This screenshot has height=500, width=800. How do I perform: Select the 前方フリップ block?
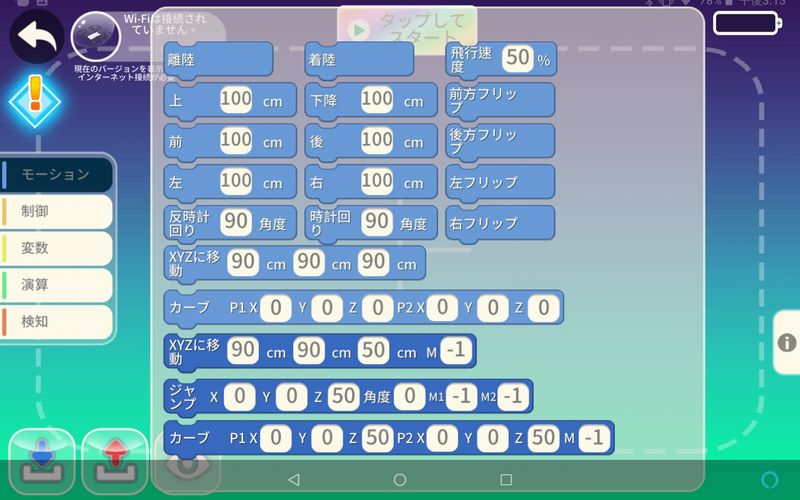click(x=500, y=101)
